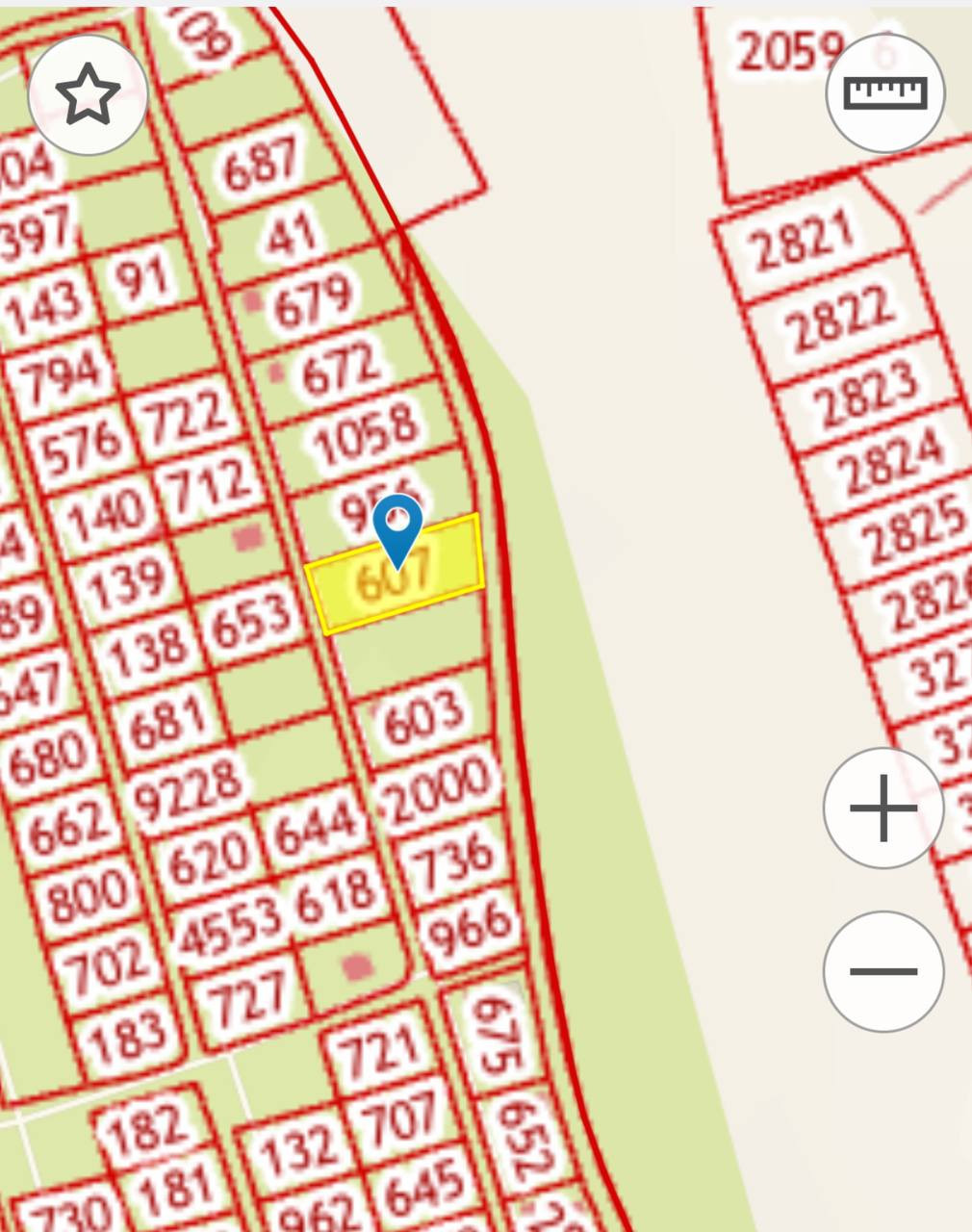Open the ruler measurement tool
972x1232 pixels.
(884, 92)
